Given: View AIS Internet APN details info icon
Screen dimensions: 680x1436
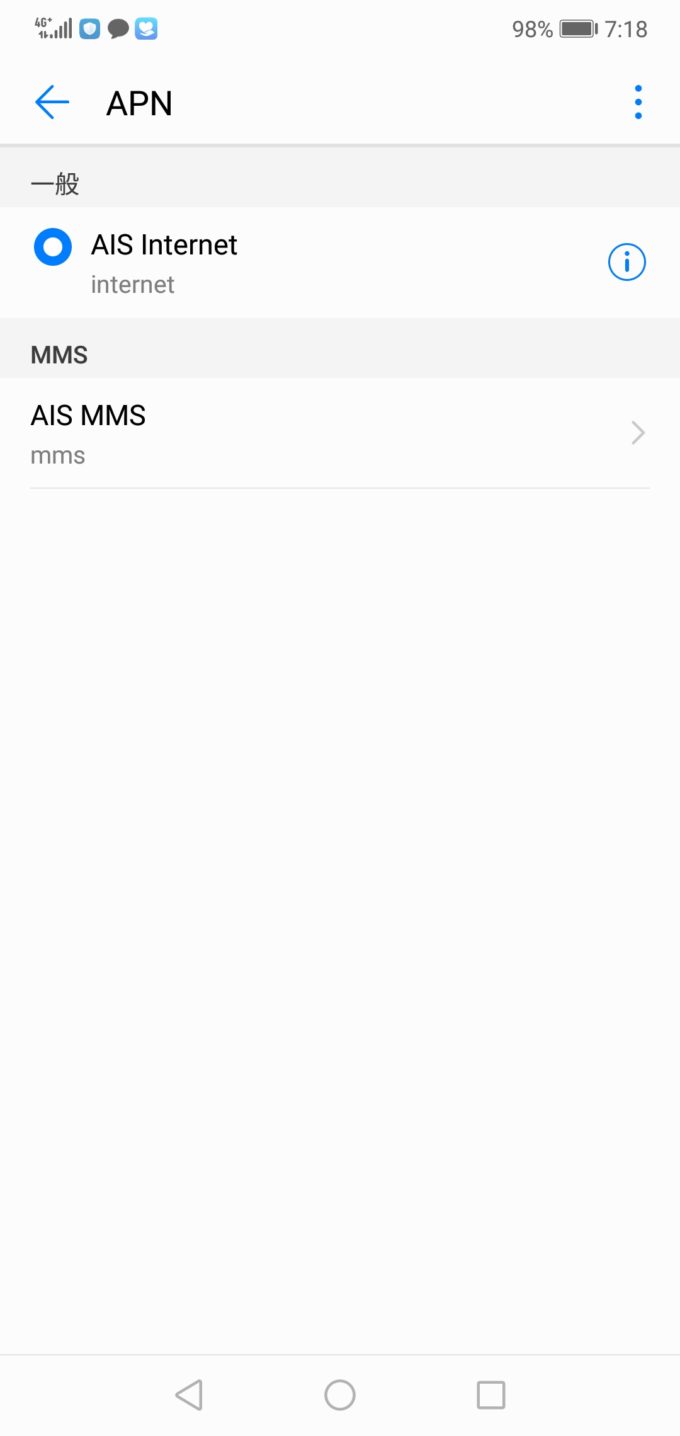Looking at the screenshot, I should tap(627, 262).
